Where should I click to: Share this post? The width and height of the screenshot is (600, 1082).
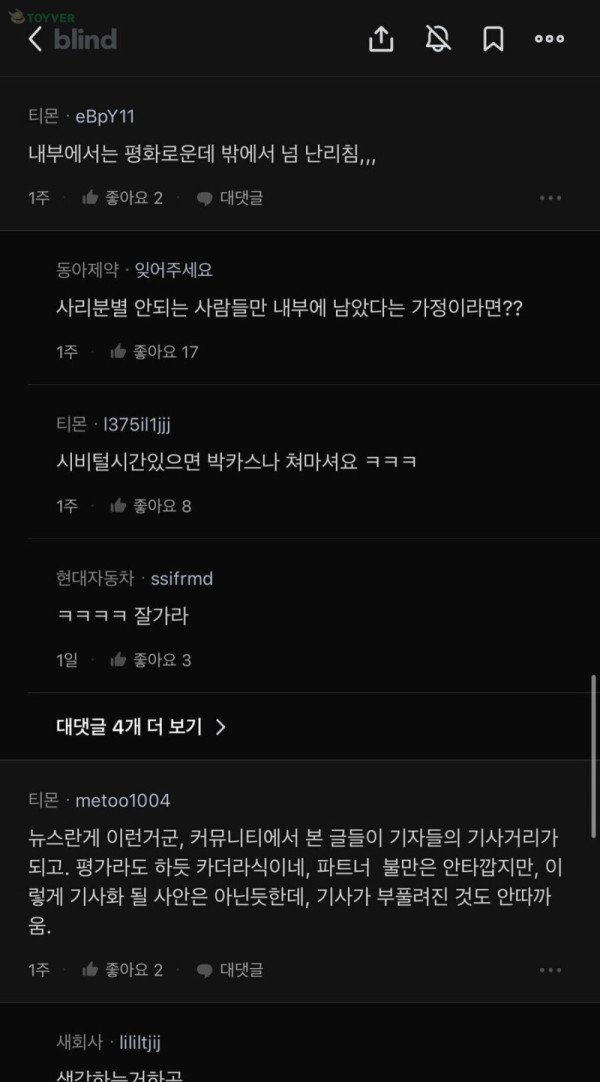[380, 40]
